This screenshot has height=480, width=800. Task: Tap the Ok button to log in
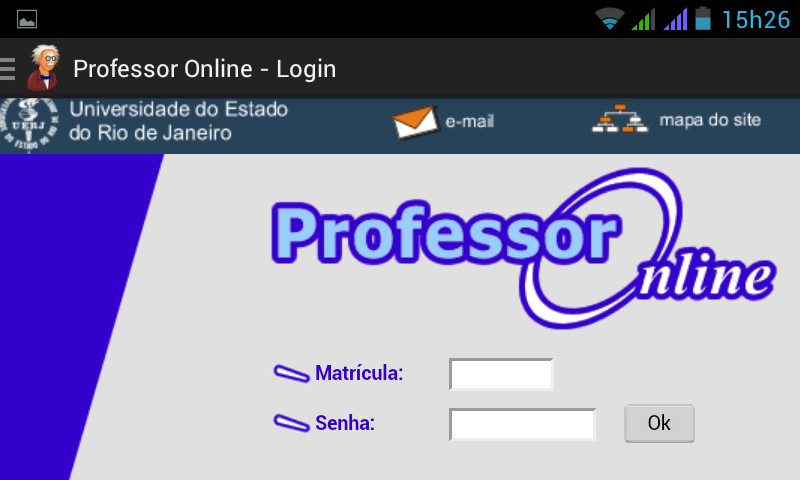coord(659,423)
